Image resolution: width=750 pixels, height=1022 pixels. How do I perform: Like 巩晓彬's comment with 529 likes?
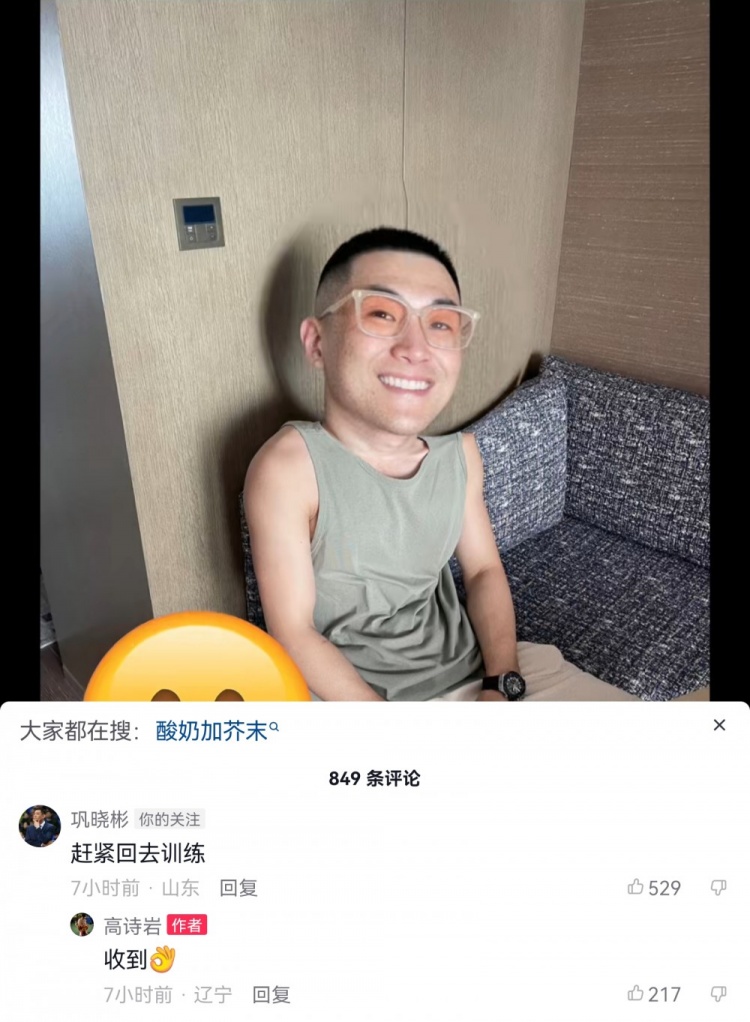click(x=636, y=887)
